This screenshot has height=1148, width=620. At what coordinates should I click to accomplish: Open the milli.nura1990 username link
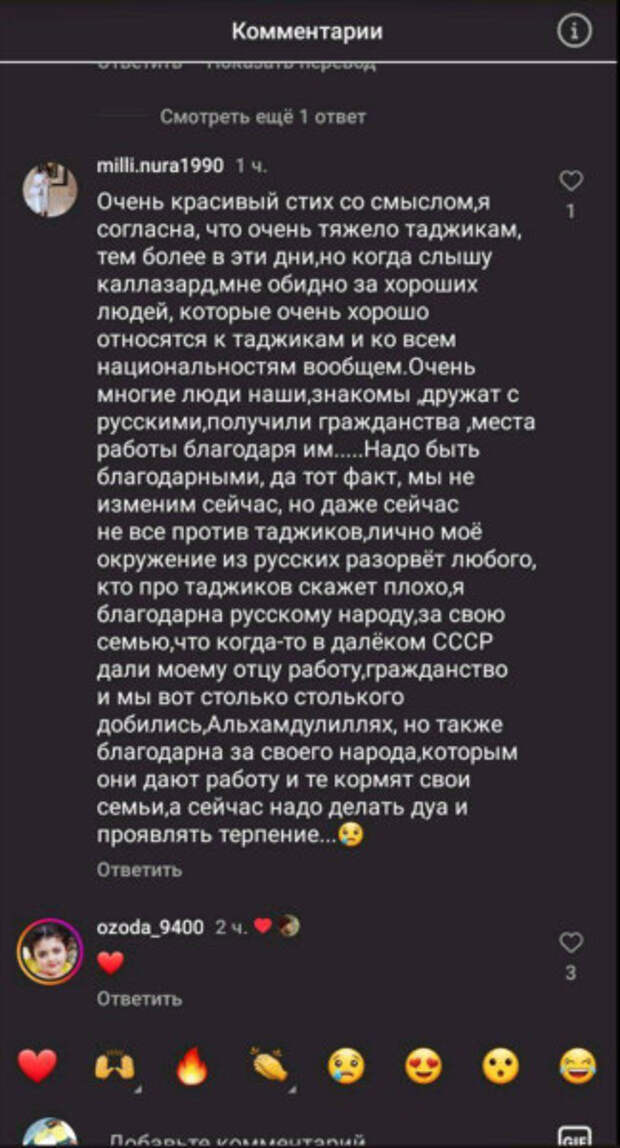click(x=161, y=165)
